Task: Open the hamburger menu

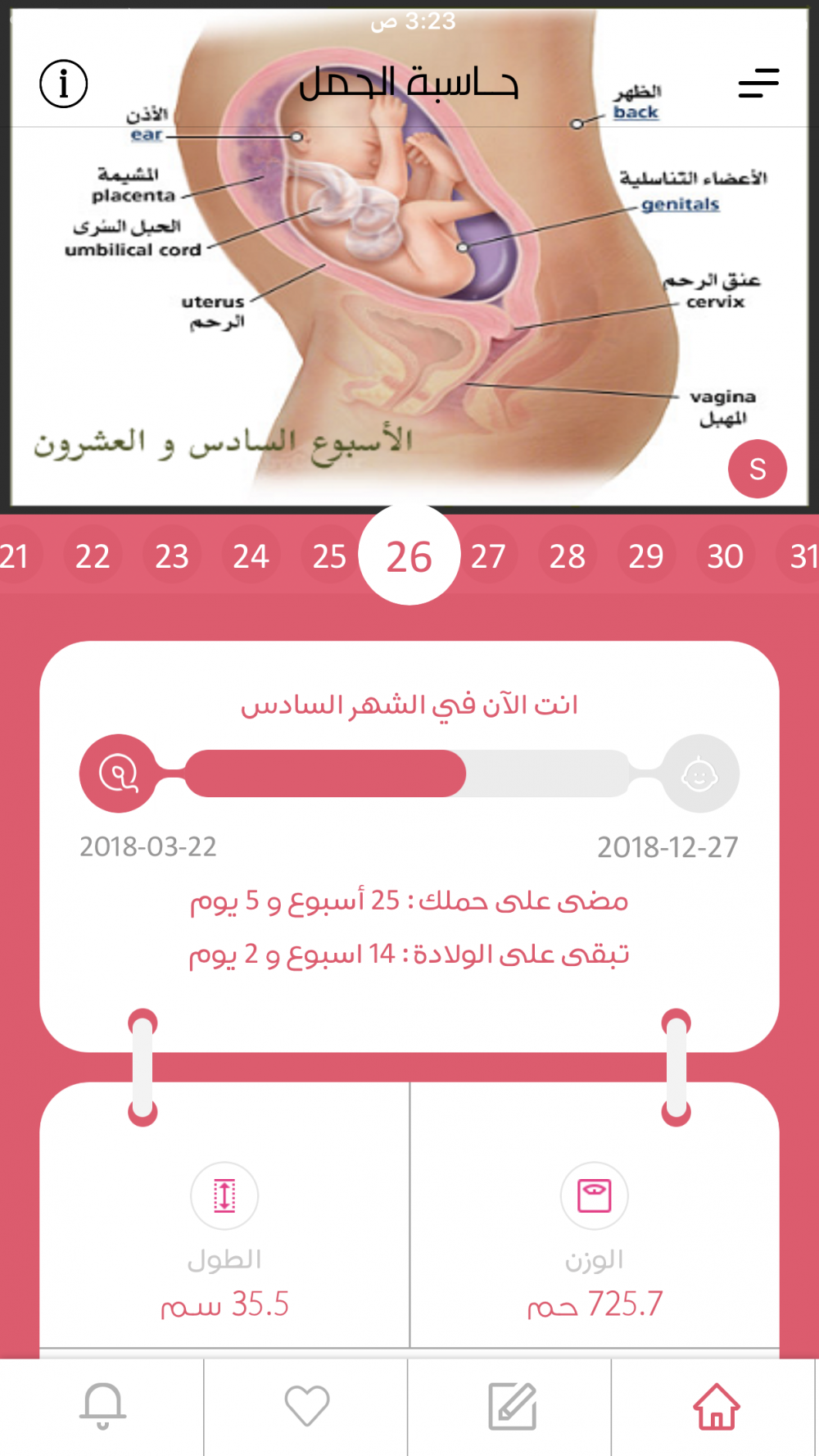Action: coord(758,84)
